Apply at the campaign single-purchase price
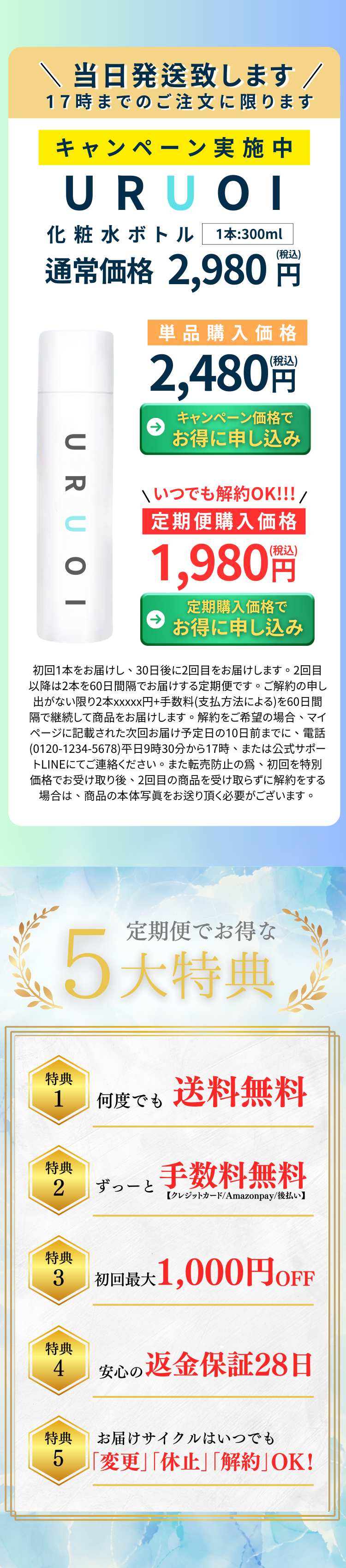Image resolution: width=346 pixels, height=1568 pixels. click(225, 429)
